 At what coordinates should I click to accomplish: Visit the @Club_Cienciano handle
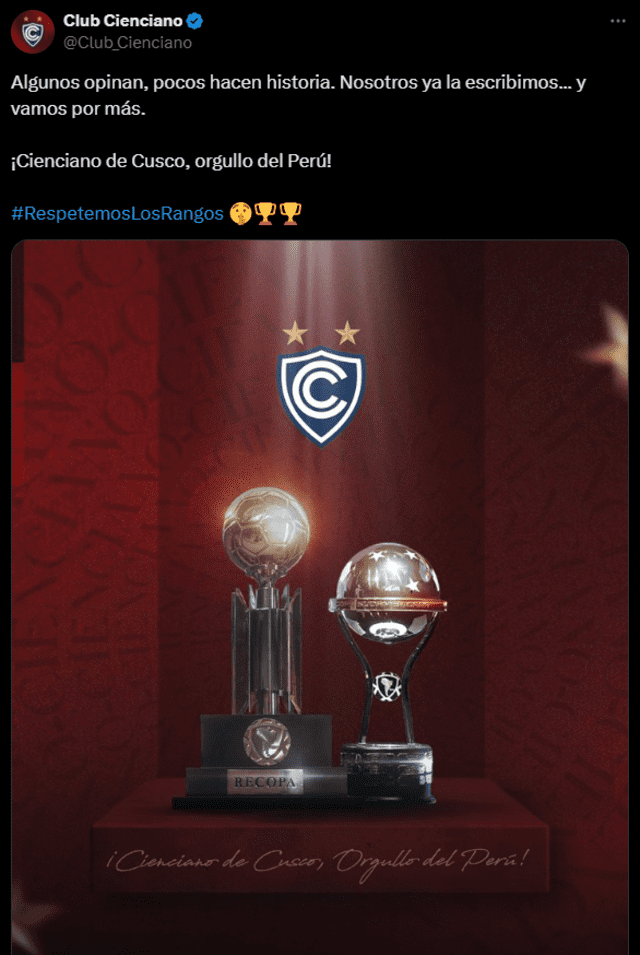(x=128, y=42)
